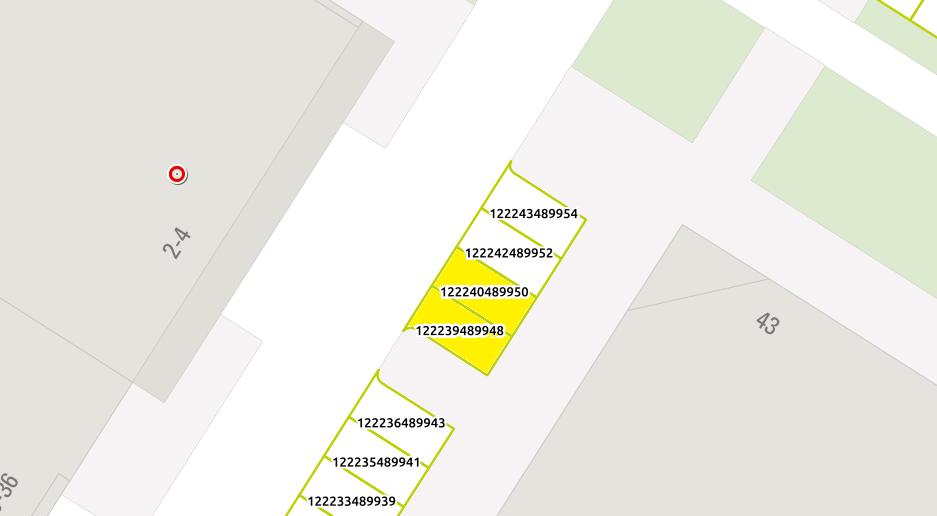Select parking space 122233489939
Screen dimensions: 937x516
[x=351, y=501]
